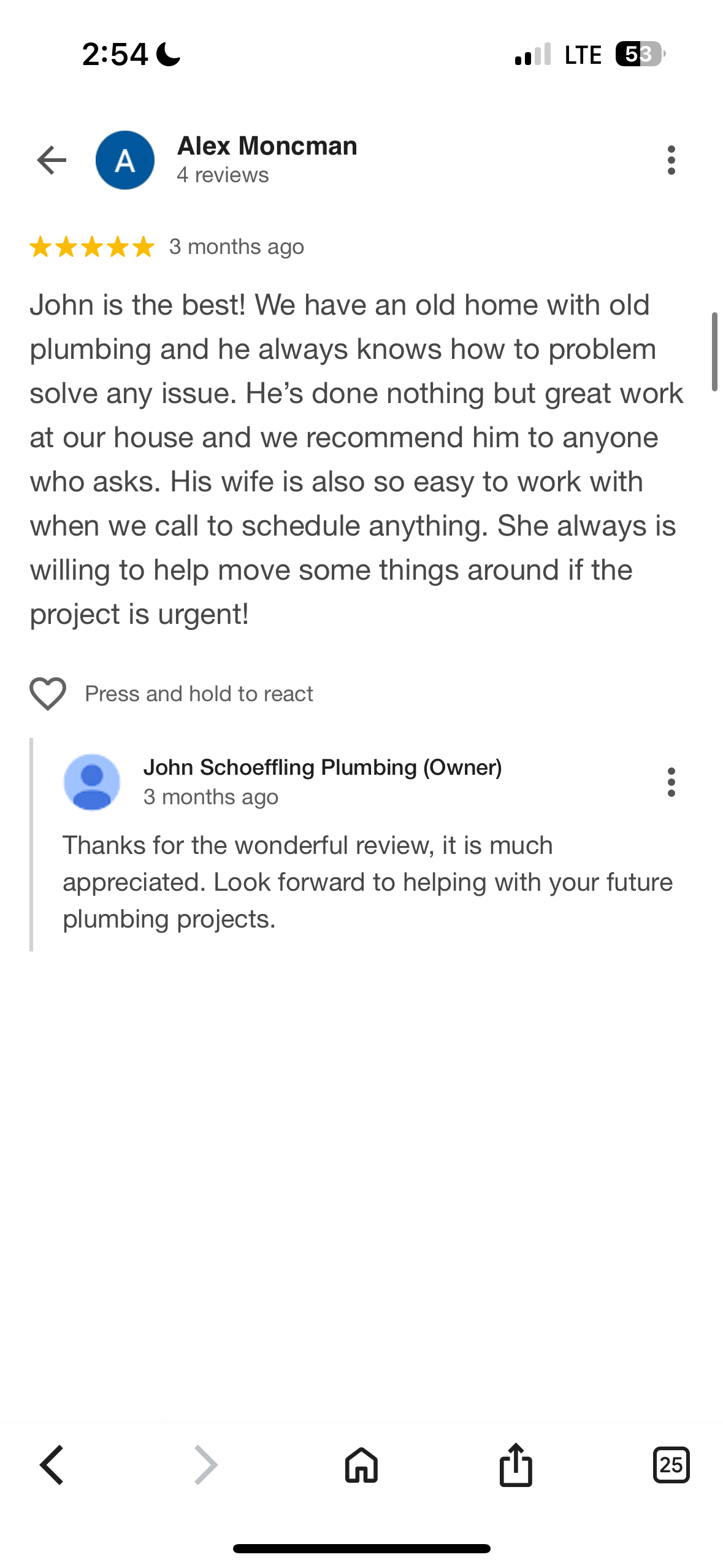The image size is (723, 1568).
Task: Open the overflow menu for Alex Moncman's review
Action: tap(671, 160)
